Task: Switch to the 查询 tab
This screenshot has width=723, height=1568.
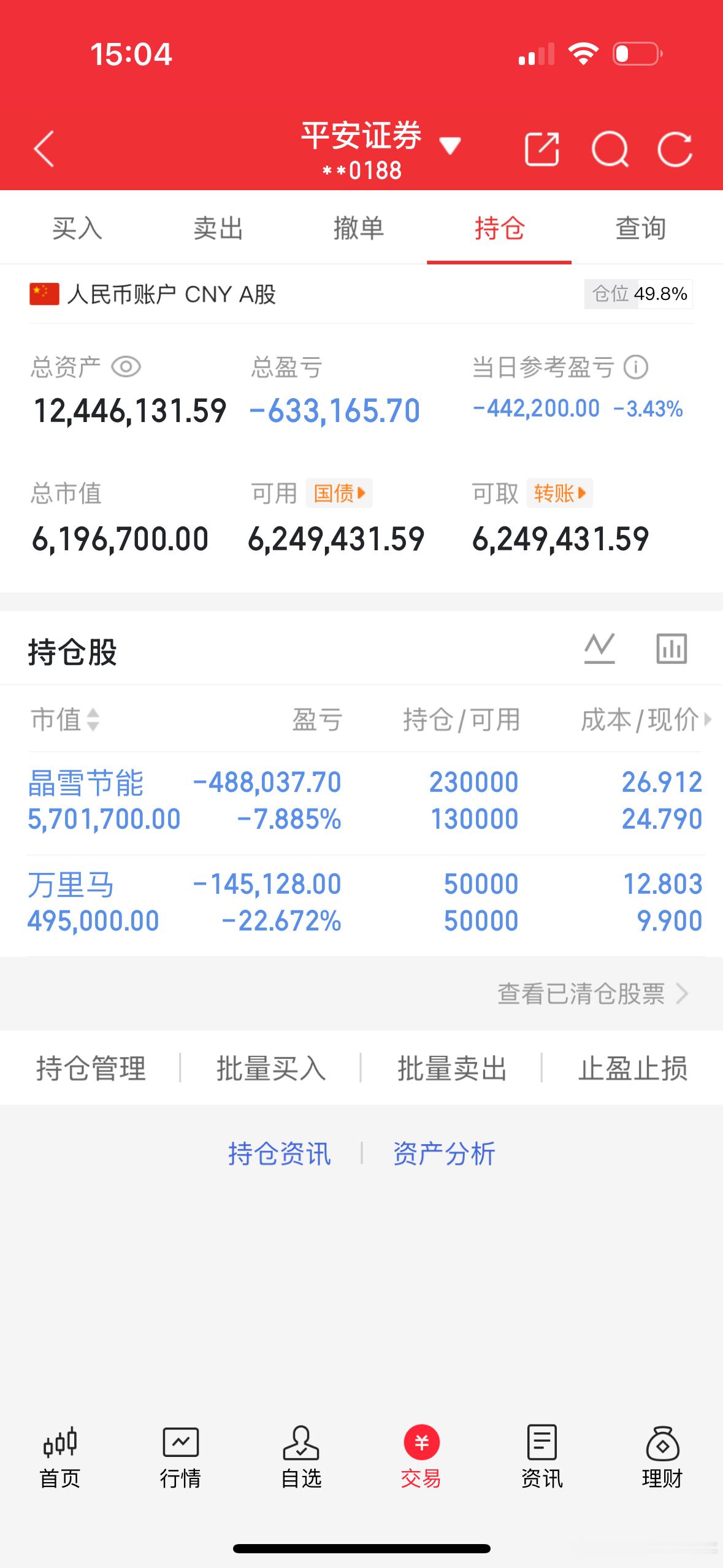Action: 640,229
